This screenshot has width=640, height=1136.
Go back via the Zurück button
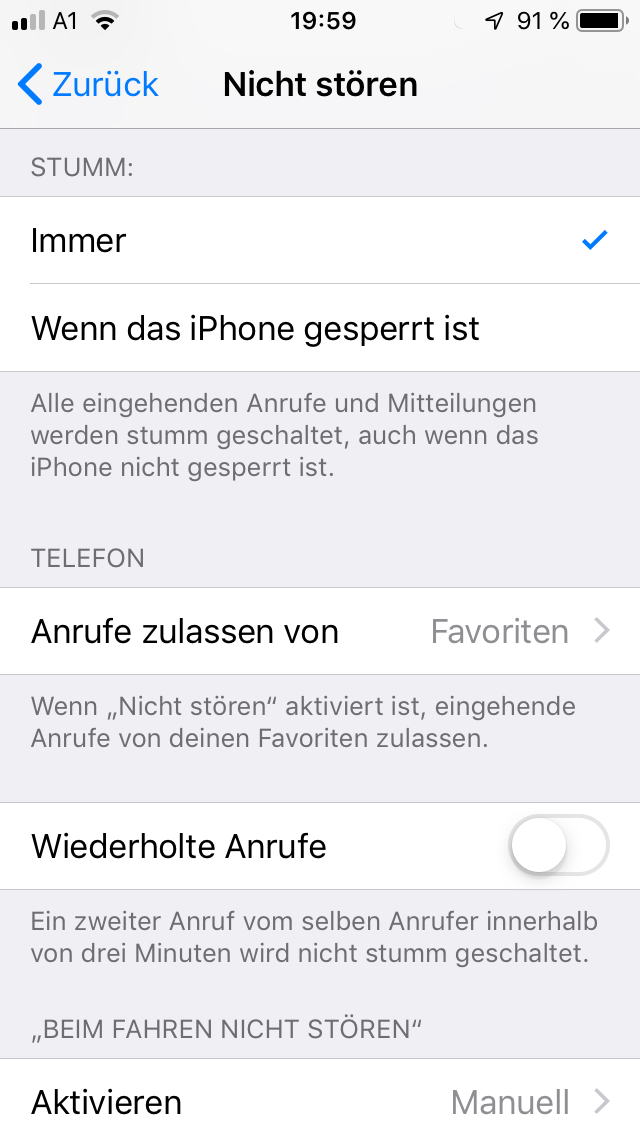pyautogui.click(x=88, y=85)
